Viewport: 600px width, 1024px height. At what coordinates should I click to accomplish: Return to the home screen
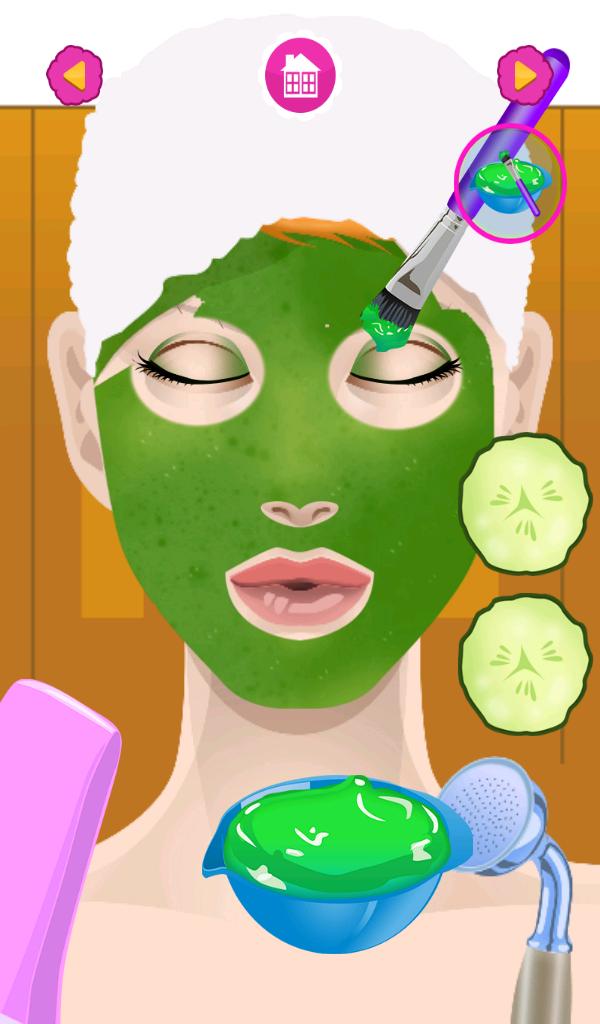tap(300, 75)
